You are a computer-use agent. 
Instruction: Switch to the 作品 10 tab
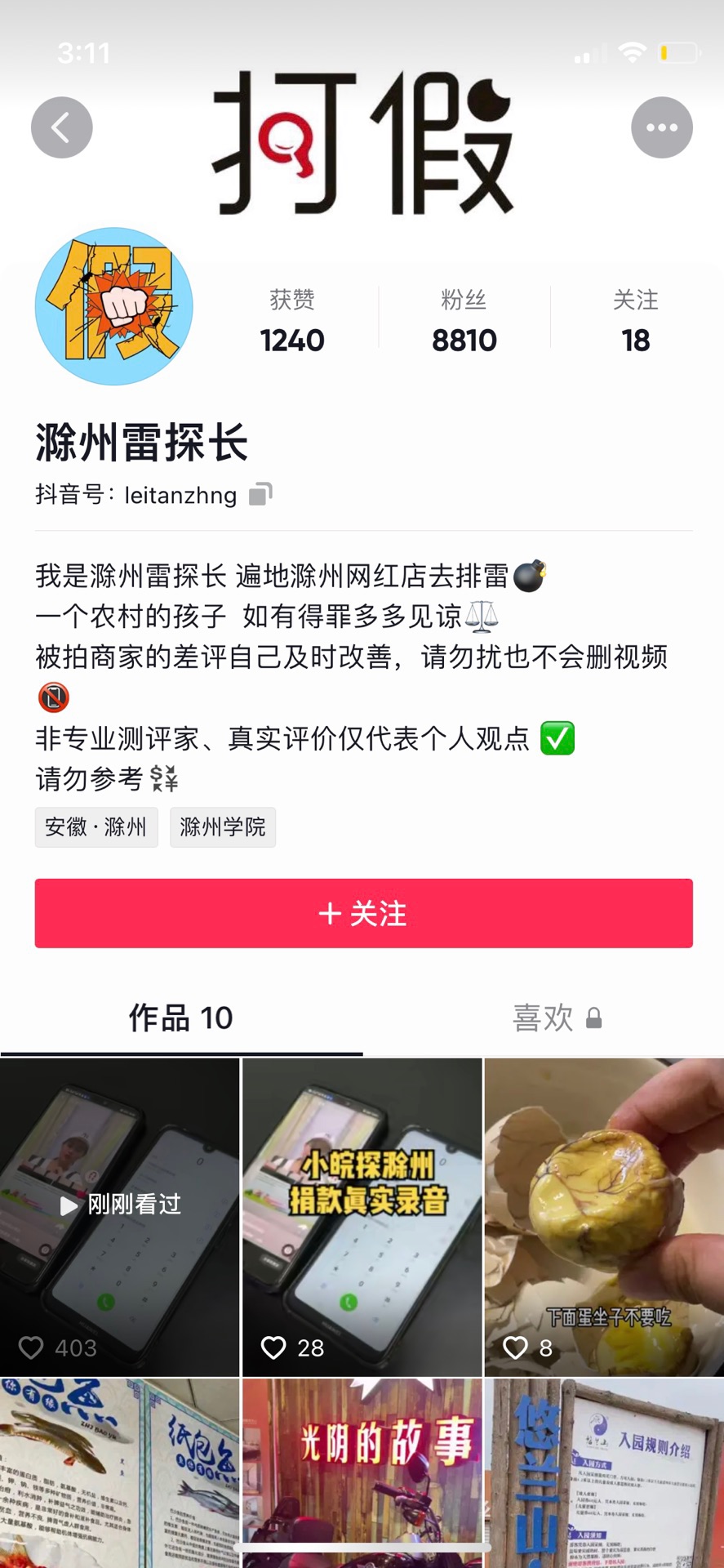pyautogui.click(x=181, y=1018)
